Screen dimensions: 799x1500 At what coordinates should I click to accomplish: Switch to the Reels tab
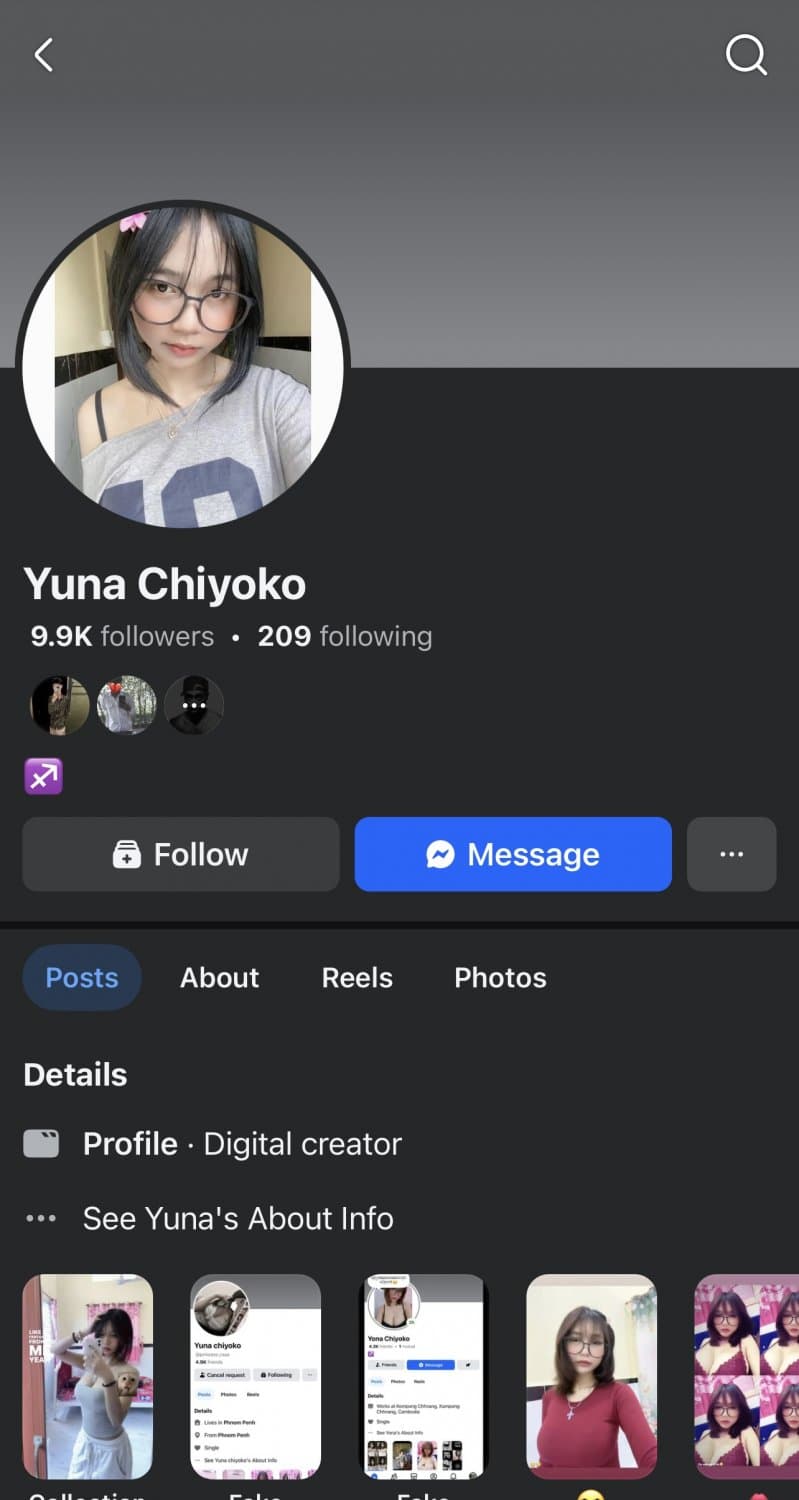[x=357, y=978]
